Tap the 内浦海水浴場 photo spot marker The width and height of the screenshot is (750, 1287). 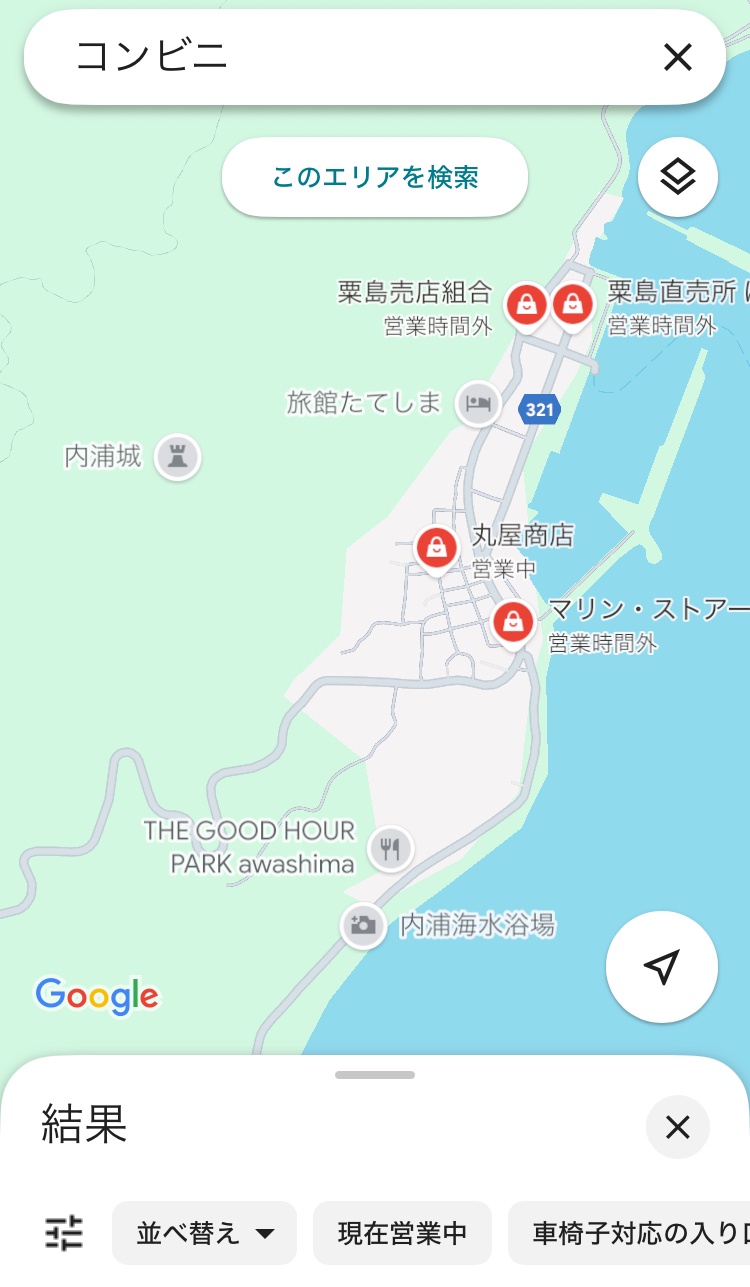(363, 925)
